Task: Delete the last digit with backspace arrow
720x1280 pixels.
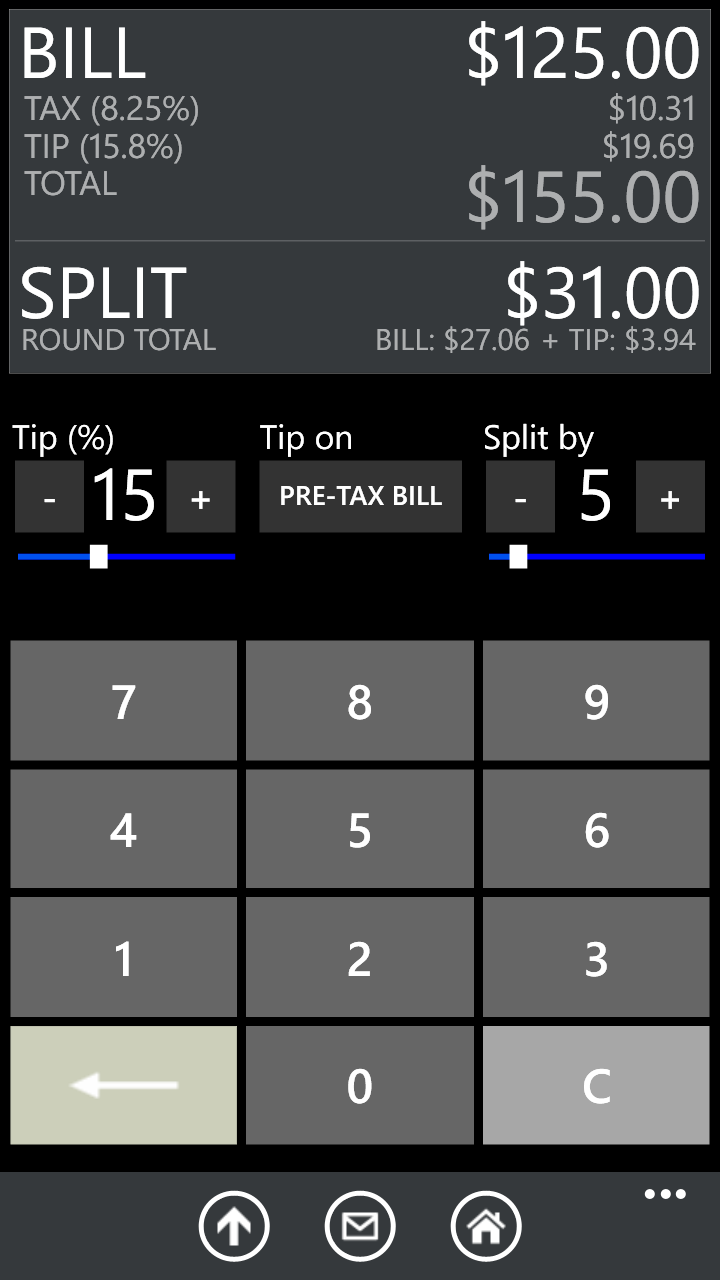Action: click(123, 1085)
